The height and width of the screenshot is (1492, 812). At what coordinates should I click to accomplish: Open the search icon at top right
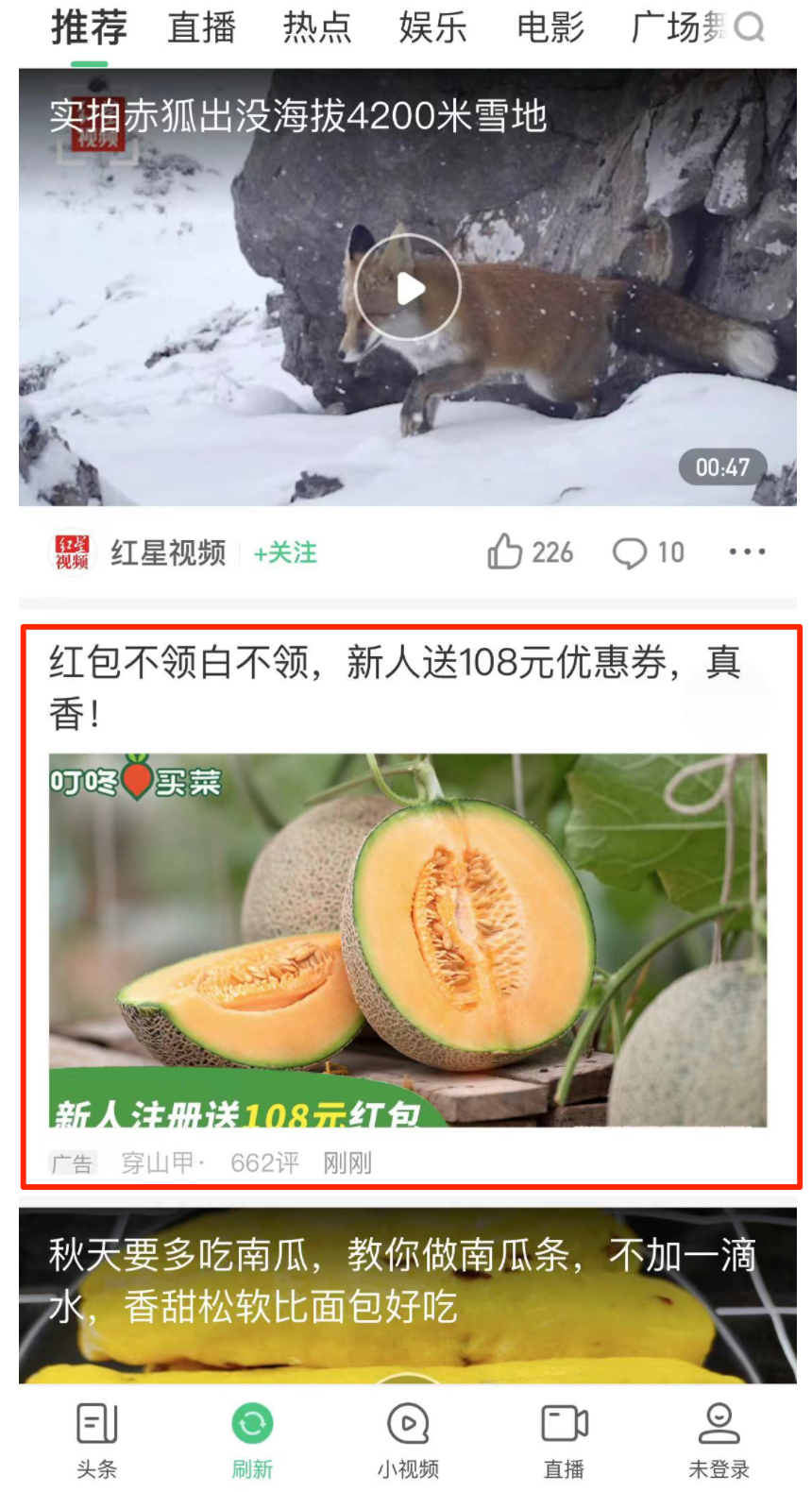751,29
